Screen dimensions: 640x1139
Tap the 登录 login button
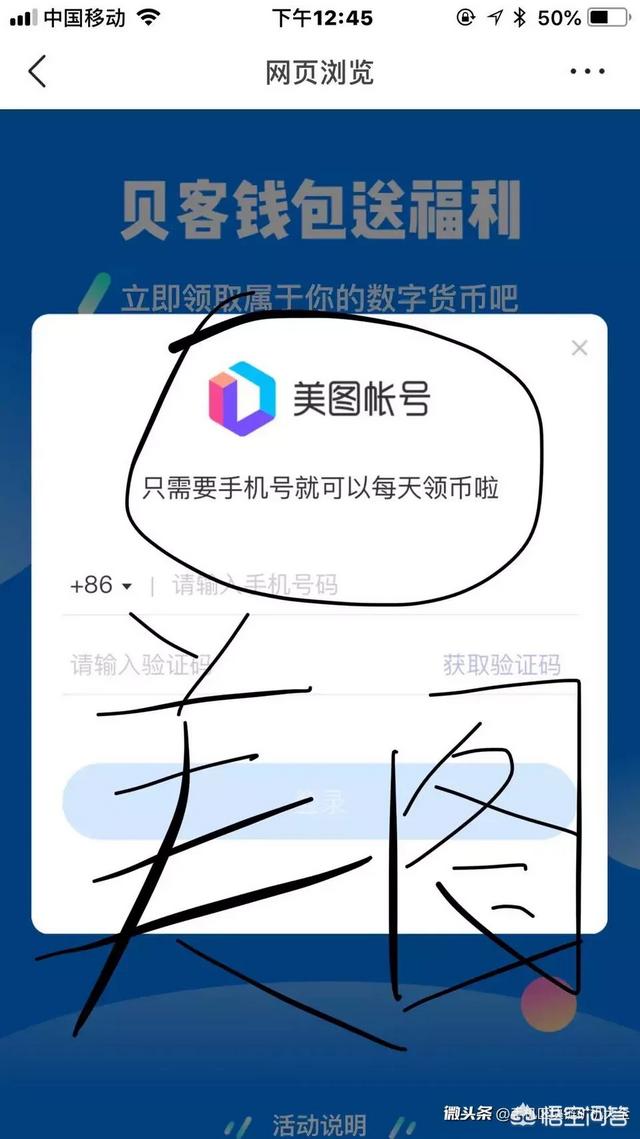320,801
